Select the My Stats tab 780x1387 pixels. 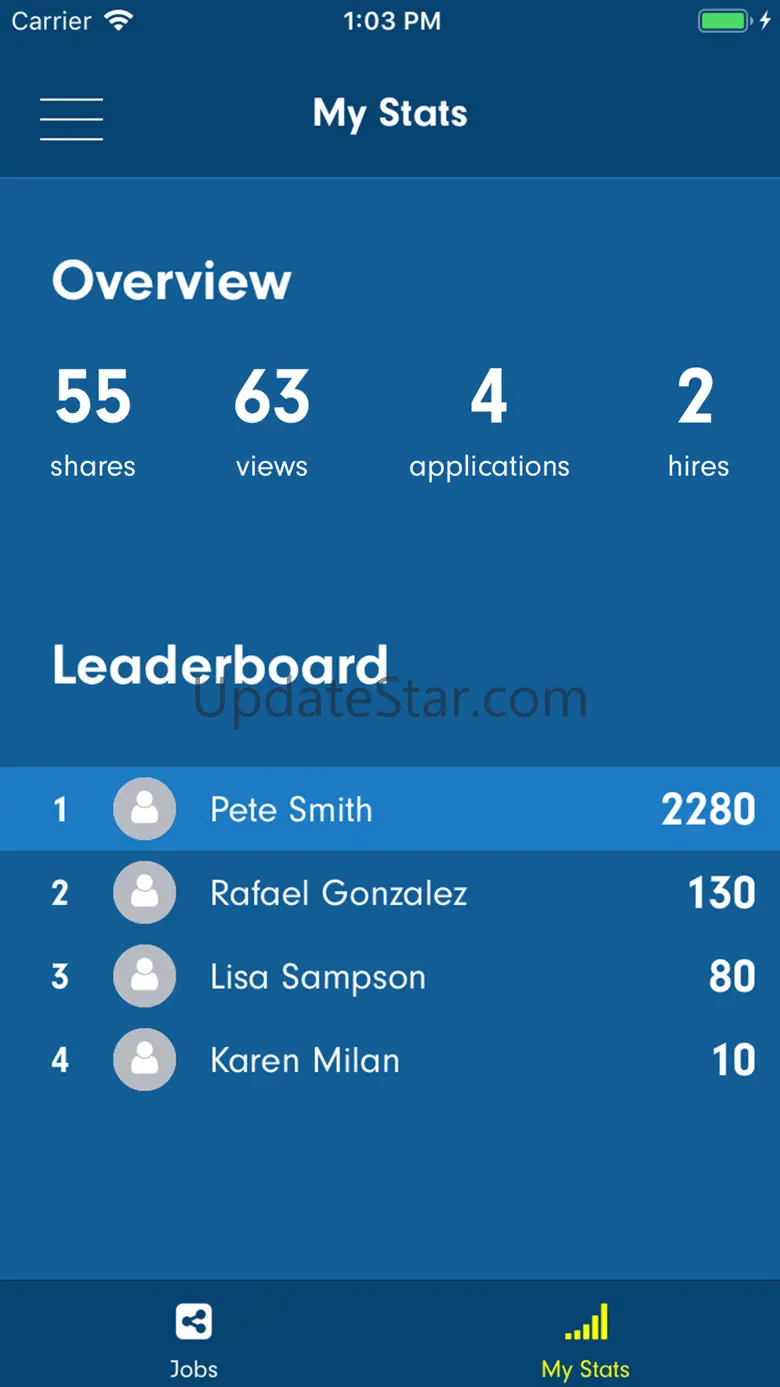[x=585, y=1340]
